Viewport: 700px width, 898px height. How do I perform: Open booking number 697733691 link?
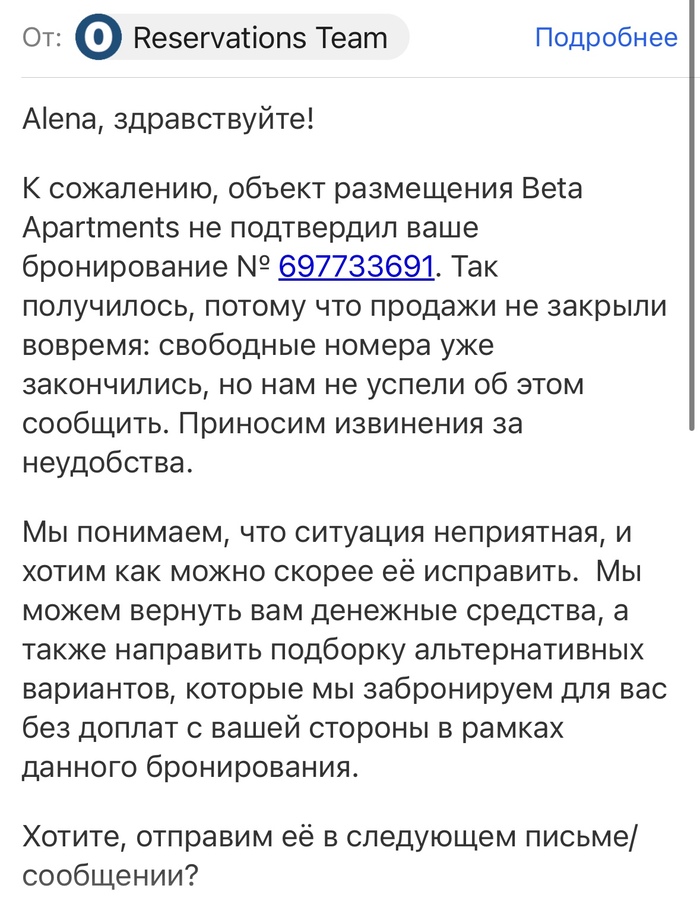(x=355, y=267)
